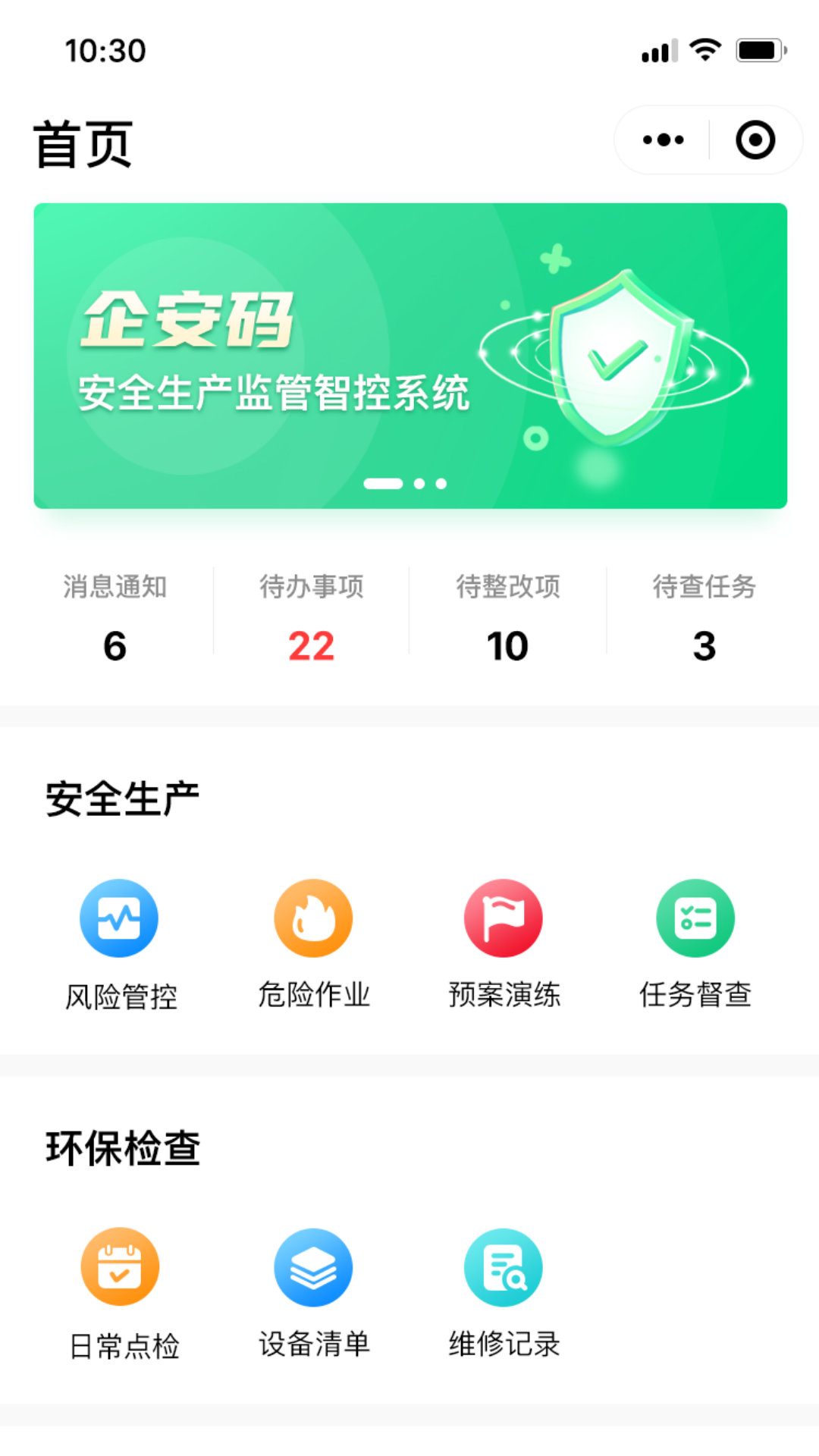Launch 日常点检 daily inspection
This screenshot has height=1456, width=819.
121,1291
